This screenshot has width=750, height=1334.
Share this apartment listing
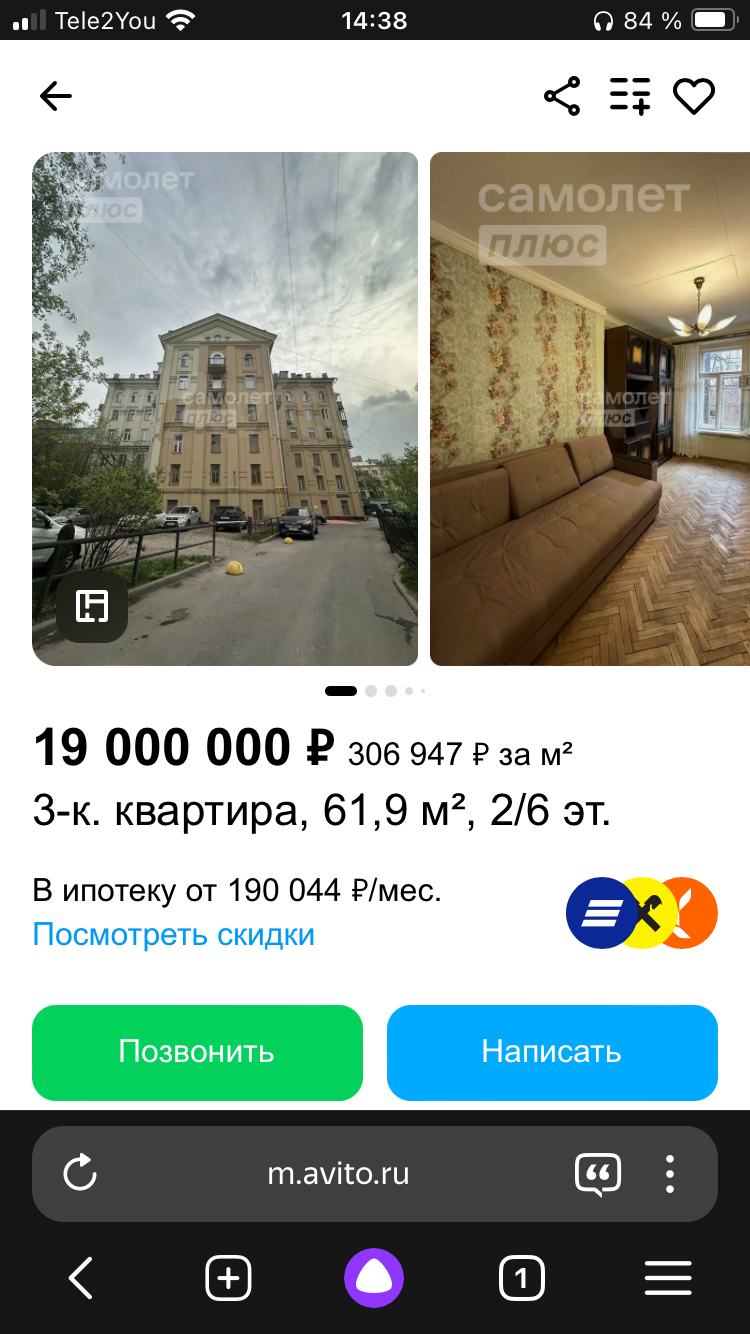coord(562,96)
